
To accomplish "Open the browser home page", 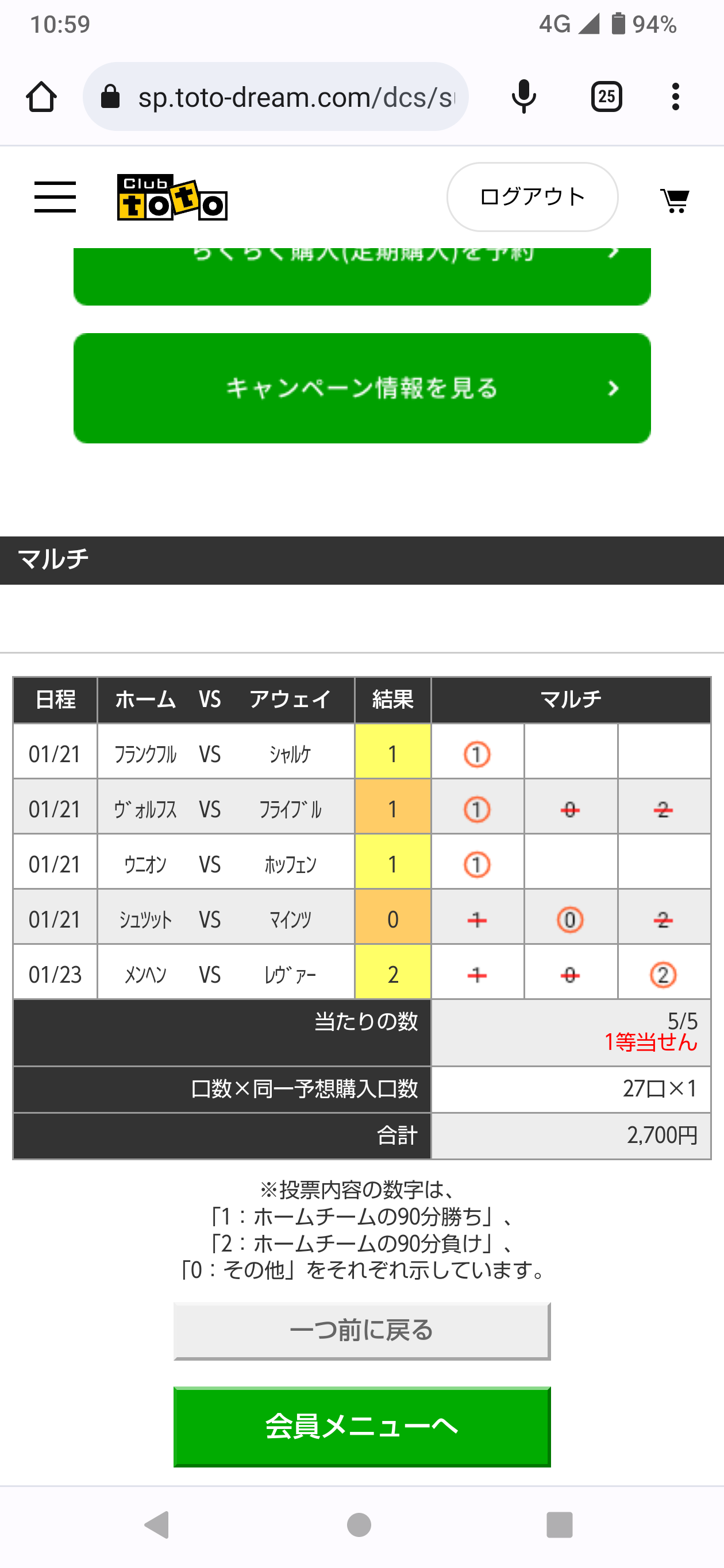I will coord(41,97).
